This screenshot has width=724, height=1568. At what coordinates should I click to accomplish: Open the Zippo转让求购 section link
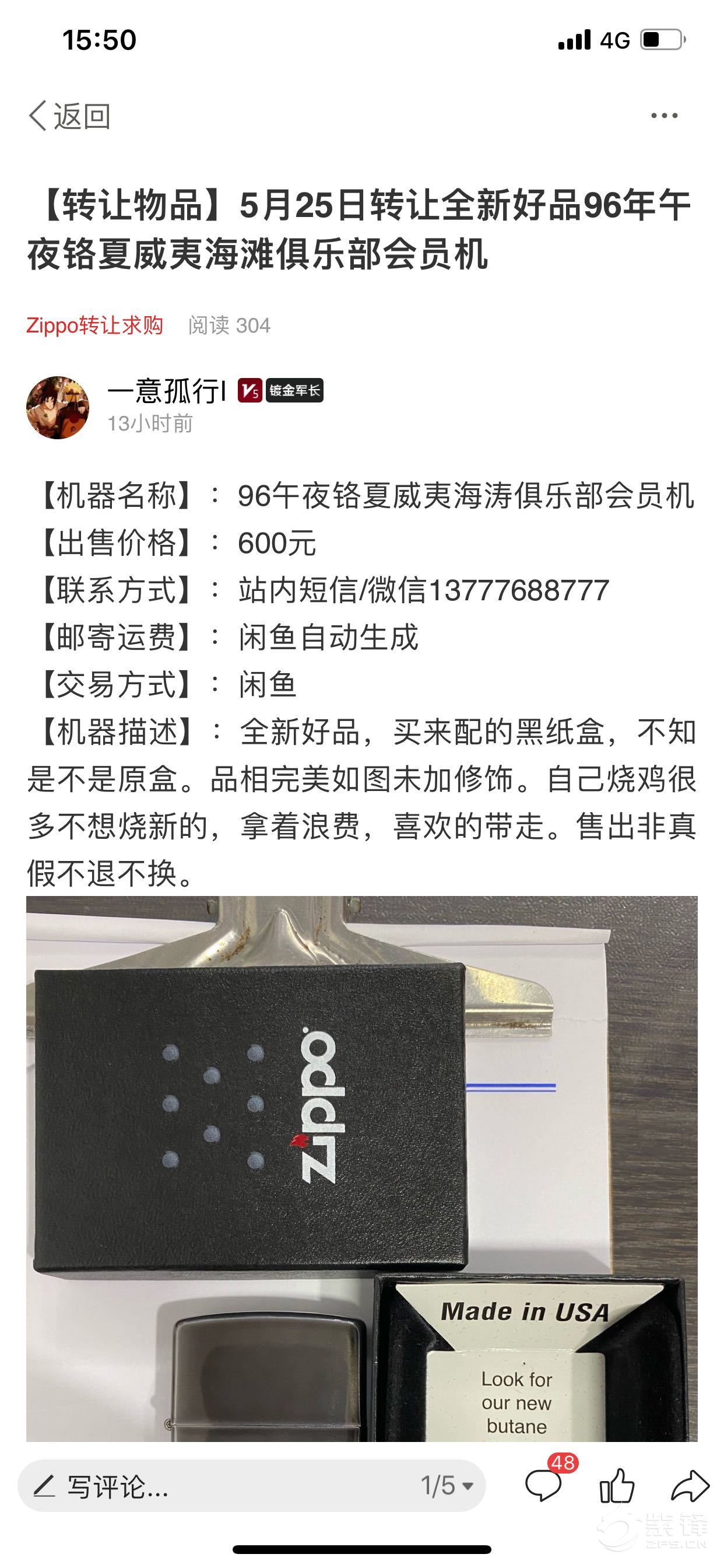pos(94,325)
